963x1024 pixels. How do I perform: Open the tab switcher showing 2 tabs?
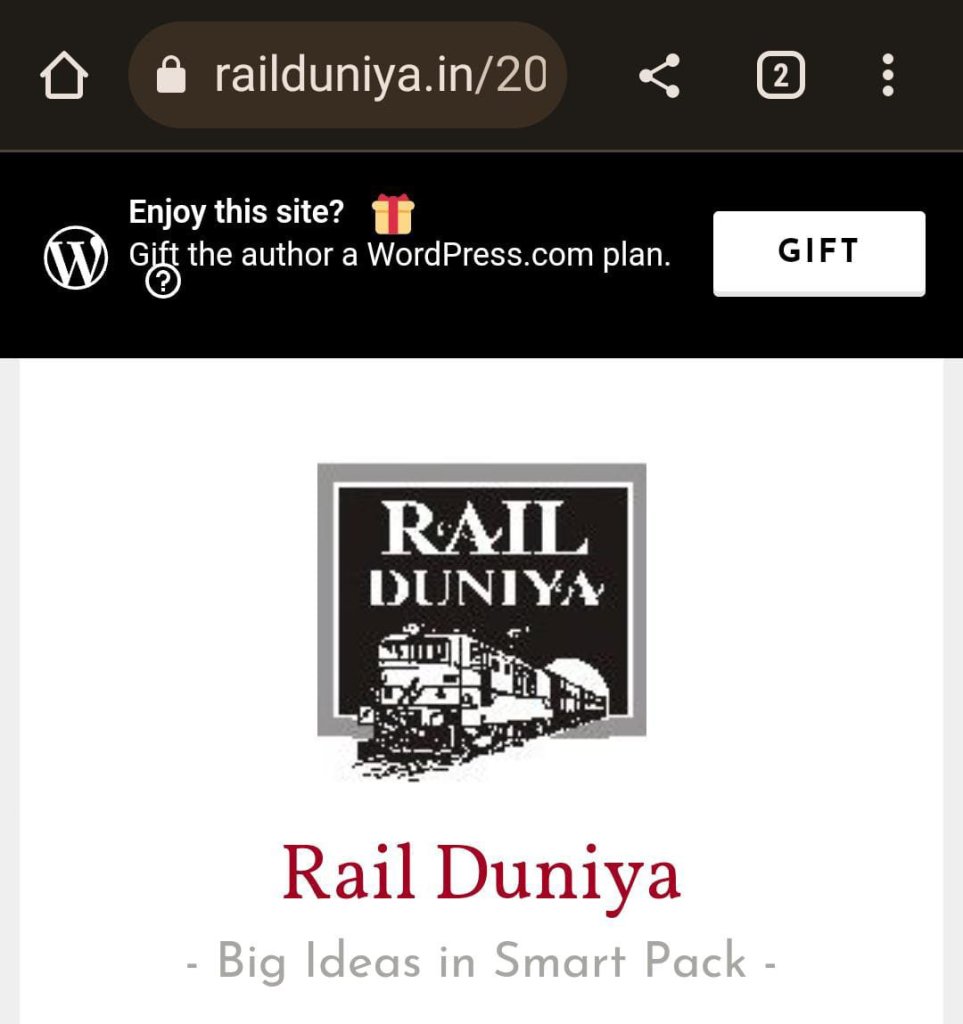[x=780, y=76]
